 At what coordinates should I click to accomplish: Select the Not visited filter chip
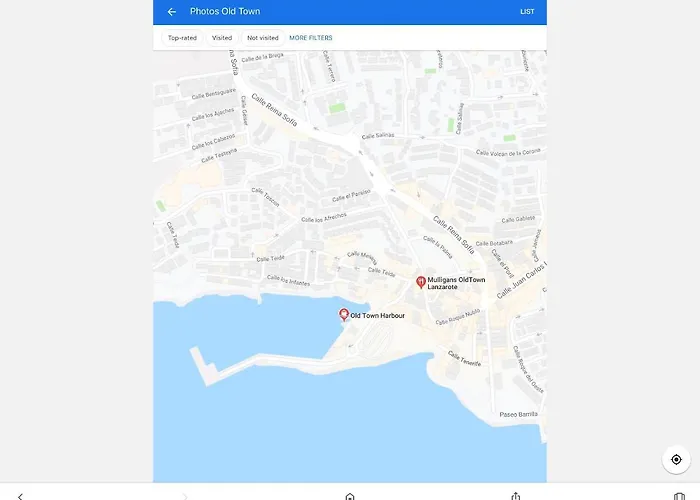tap(263, 38)
